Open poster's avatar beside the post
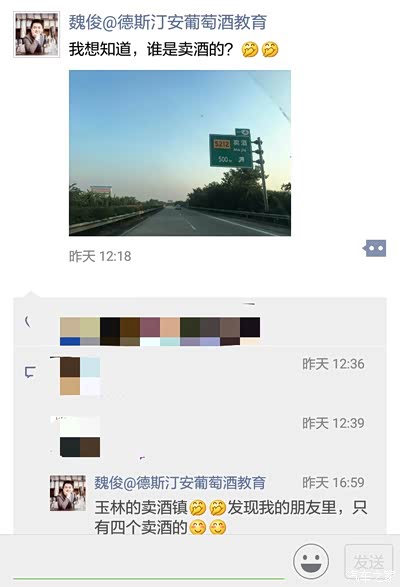 pyautogui.click(x=36, y=34)
